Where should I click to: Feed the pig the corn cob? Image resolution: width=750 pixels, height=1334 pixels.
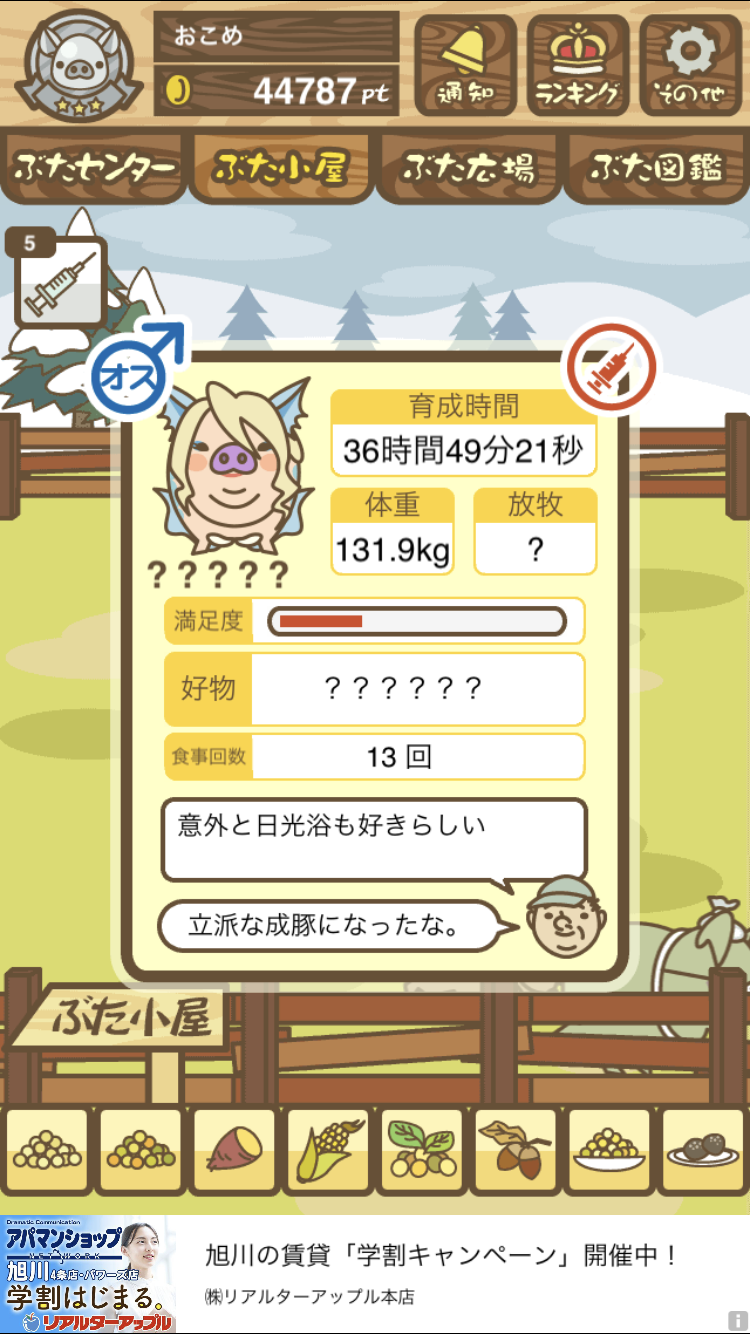pyautogui.click(x=328, y=1151)
